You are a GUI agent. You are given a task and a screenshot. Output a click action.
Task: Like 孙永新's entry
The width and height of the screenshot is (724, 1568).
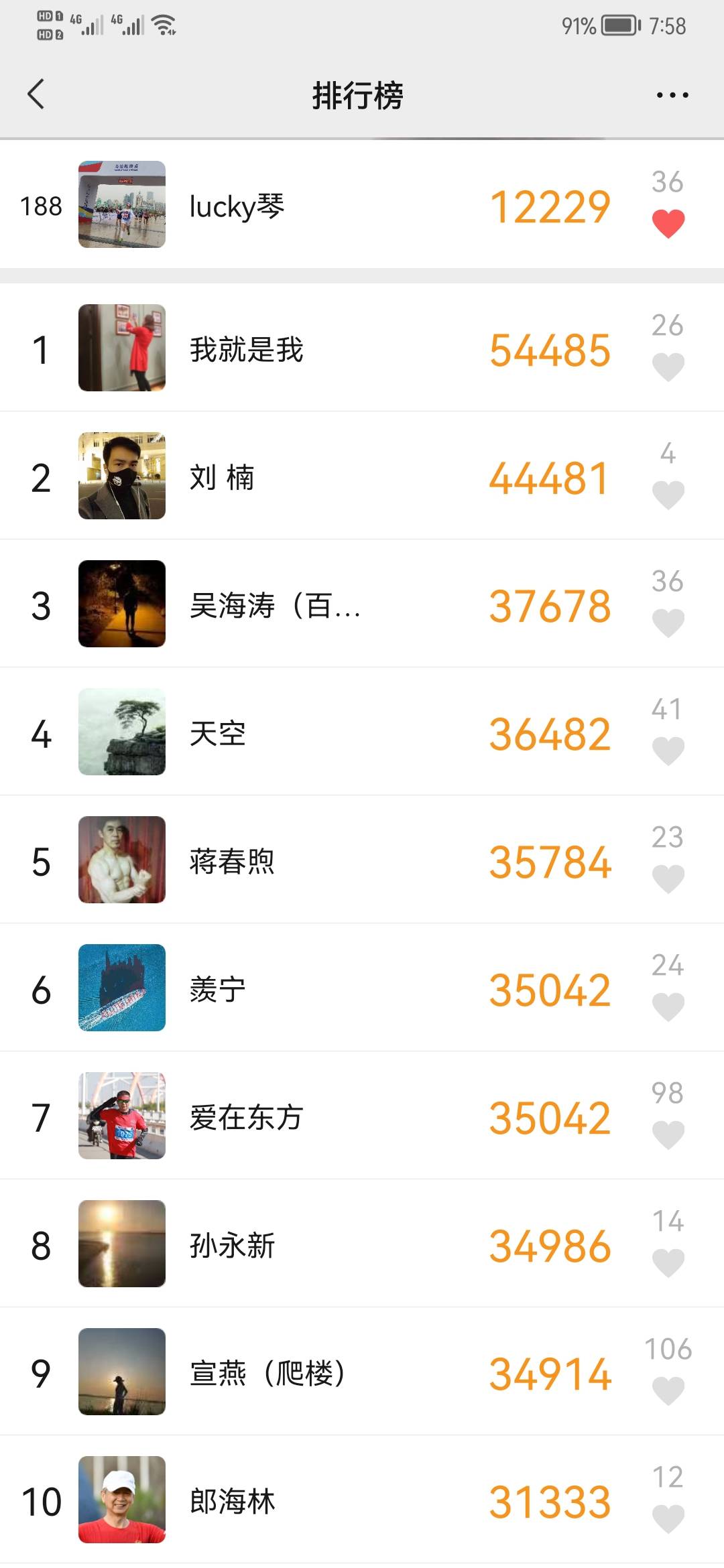tap(668, 1262)
